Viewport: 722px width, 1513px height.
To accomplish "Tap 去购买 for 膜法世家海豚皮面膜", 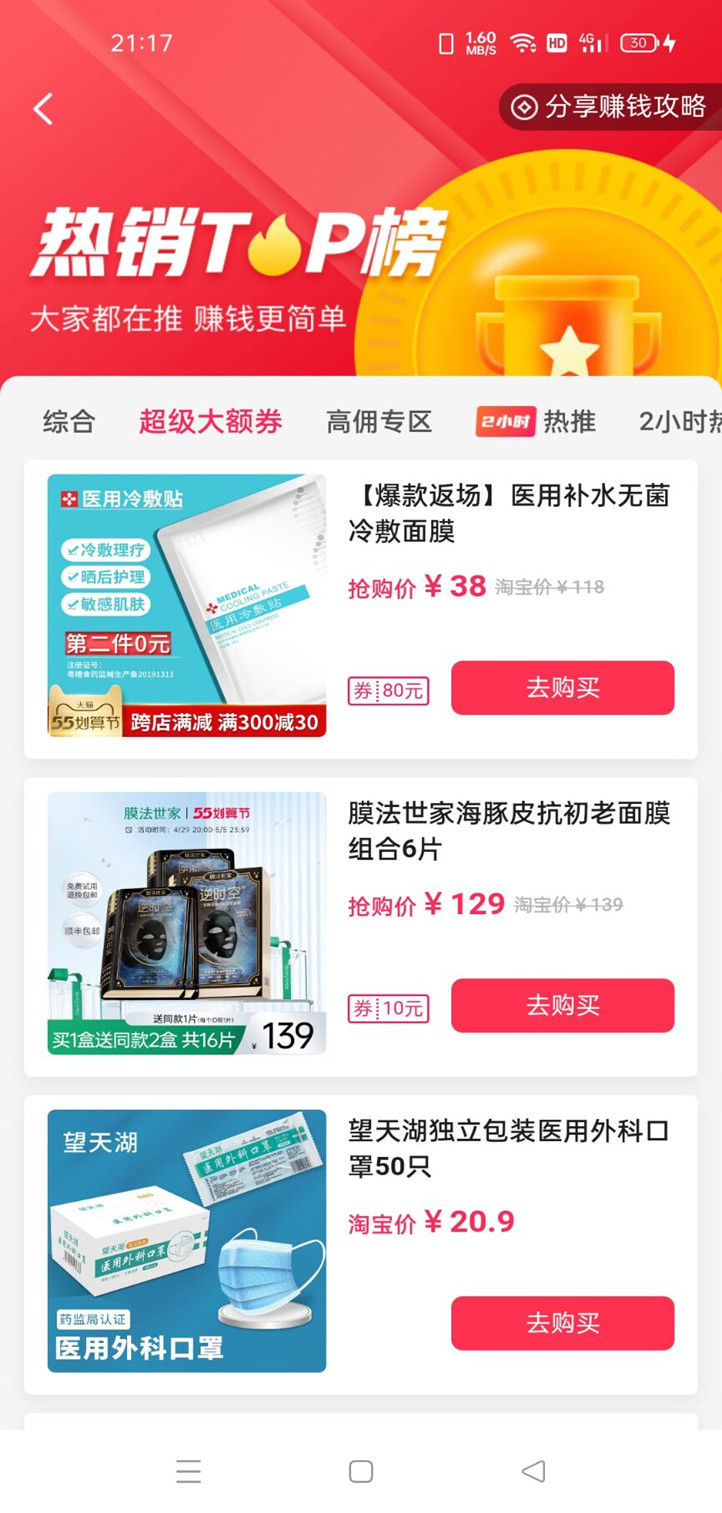I will 562,1005.
